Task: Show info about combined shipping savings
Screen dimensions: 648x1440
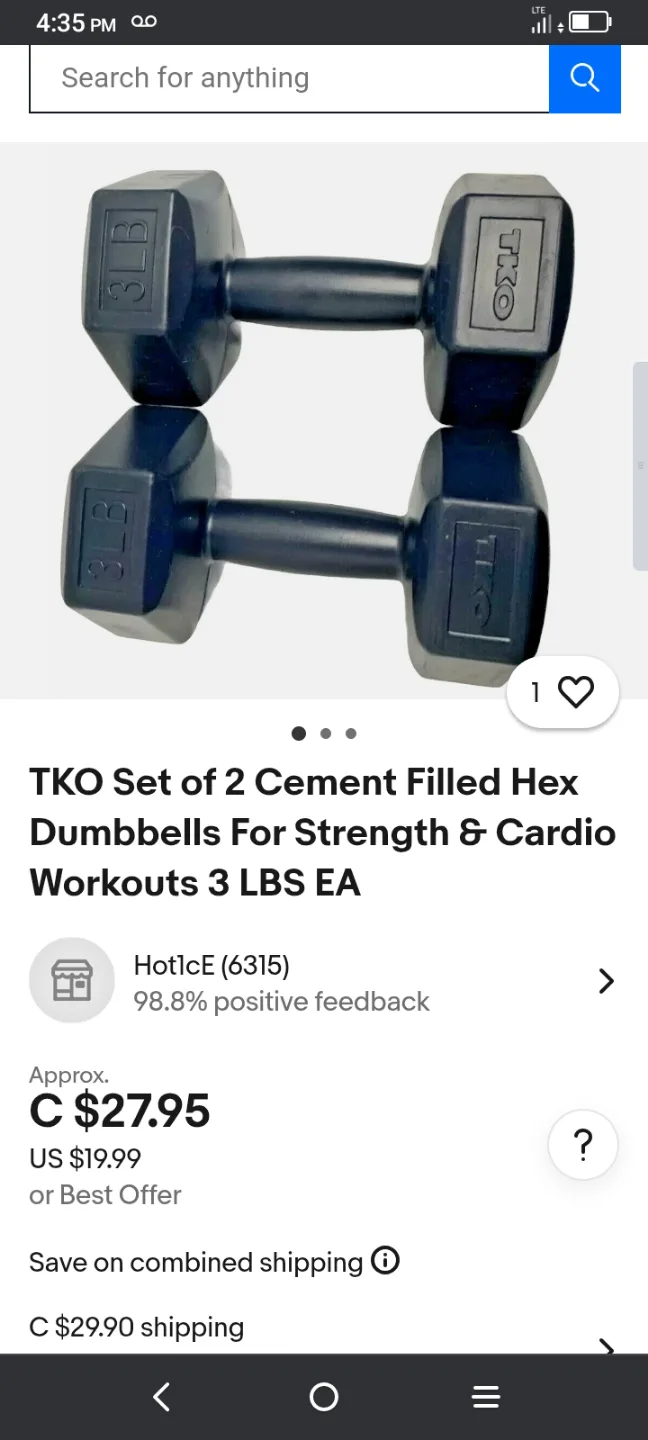Action: (x=385, y=1261)
